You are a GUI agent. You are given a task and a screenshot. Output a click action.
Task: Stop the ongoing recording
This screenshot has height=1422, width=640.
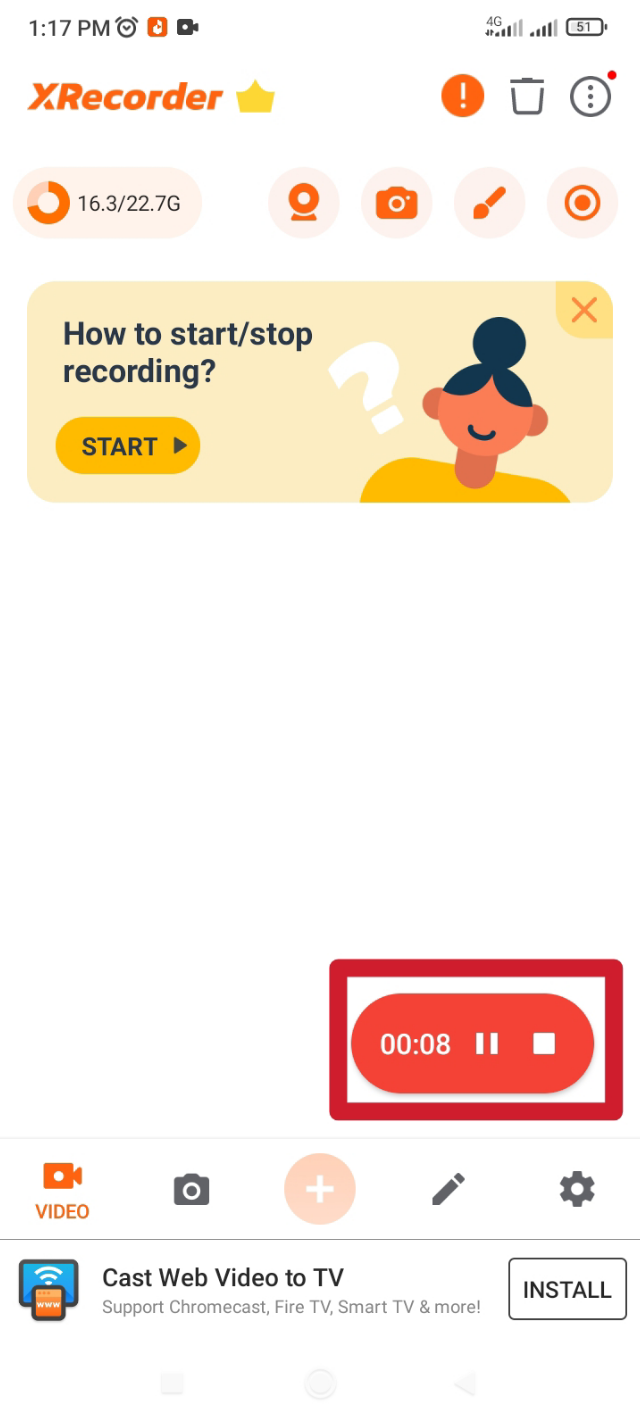click(544, 1044)
